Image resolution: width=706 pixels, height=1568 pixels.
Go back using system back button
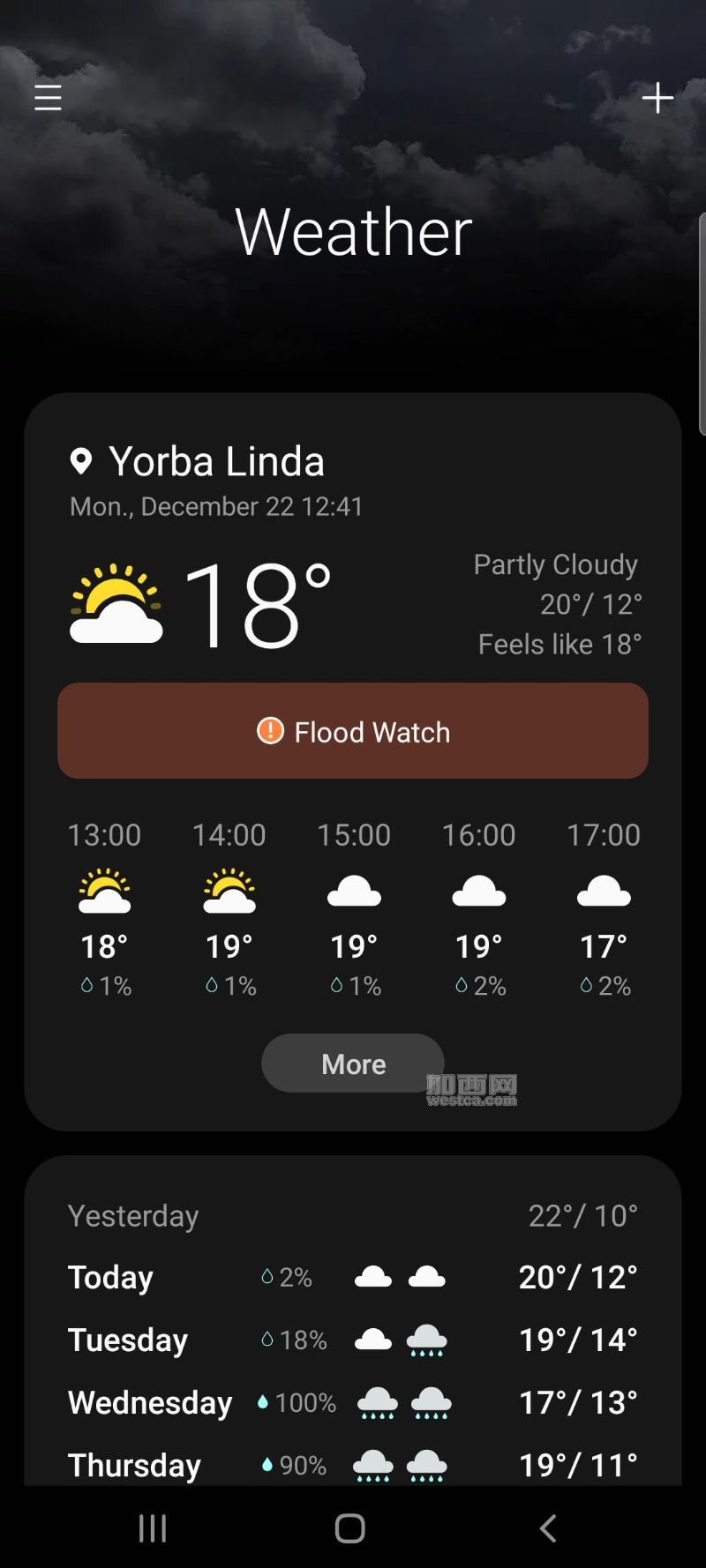(548, 1528)
